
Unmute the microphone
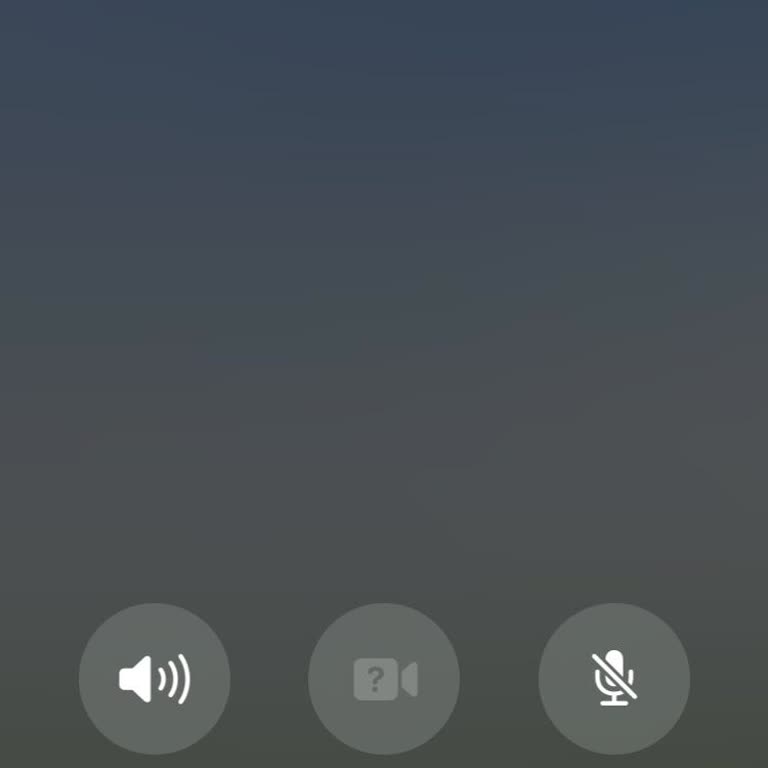(614, 679)
